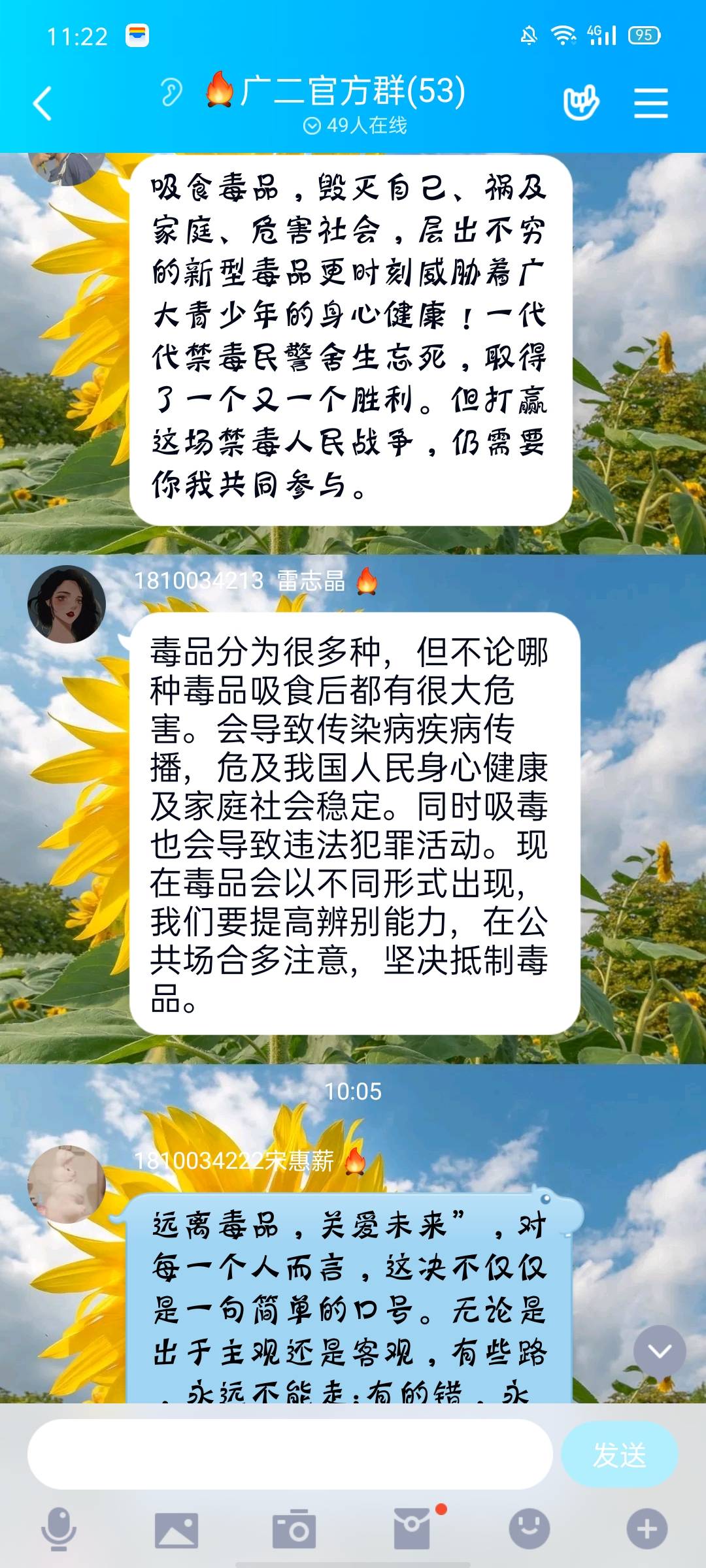The width and height of the screenshot is (706, 1568).
Task: Open the group chat menu
Action: [650, 104]
